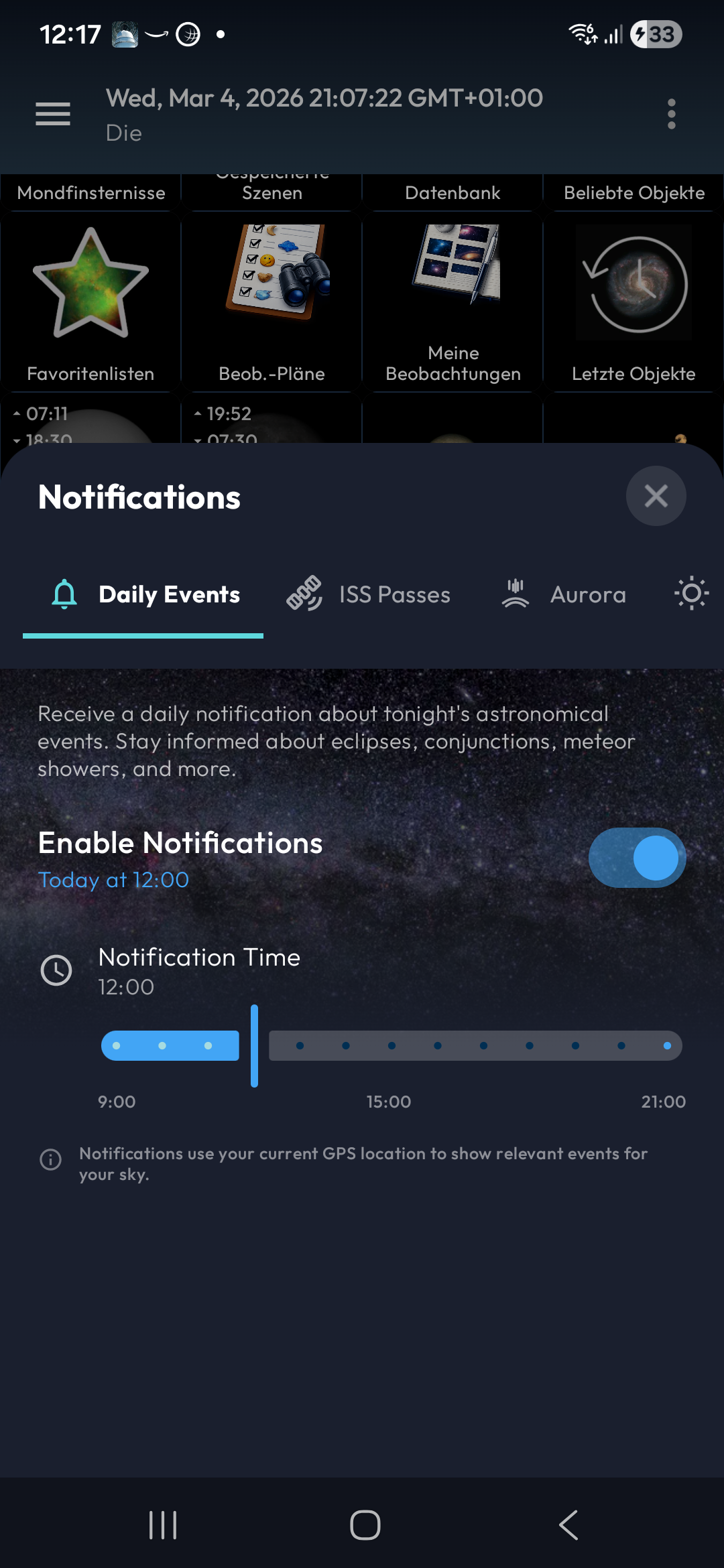Open Letzte Objekte via the galaxy clock icon
724x1568 pixels.
click(632, 283)
